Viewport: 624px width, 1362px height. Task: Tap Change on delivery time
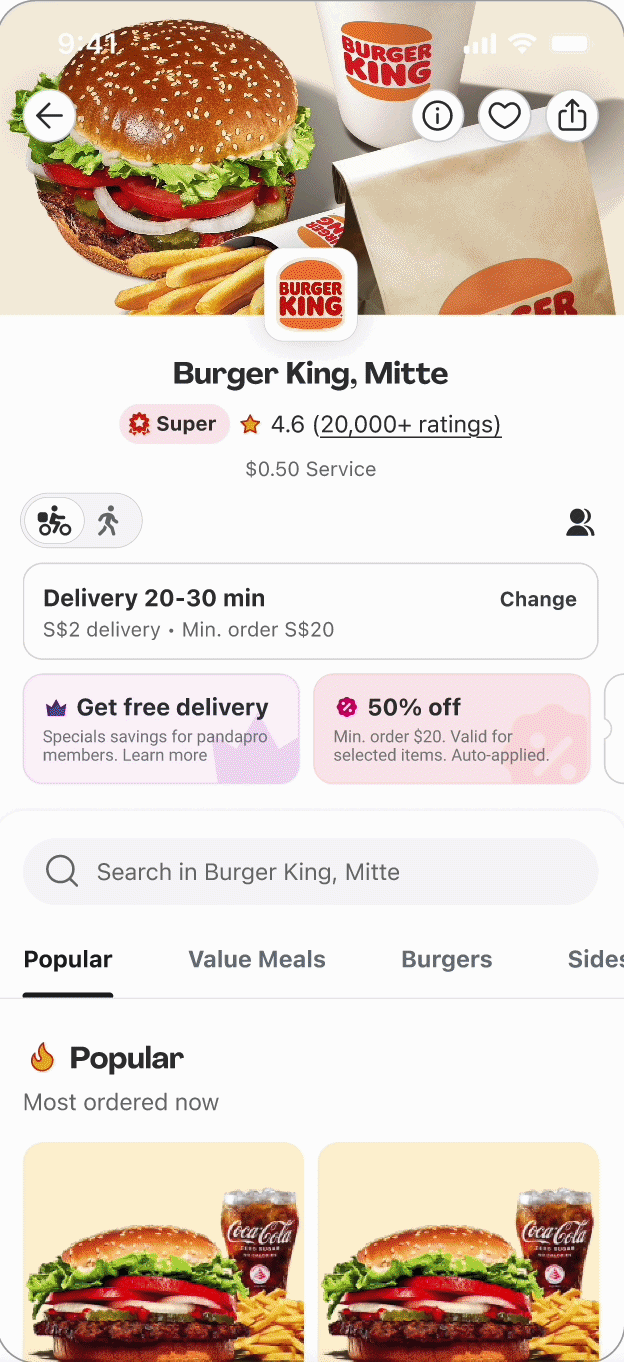pos(538,599)
